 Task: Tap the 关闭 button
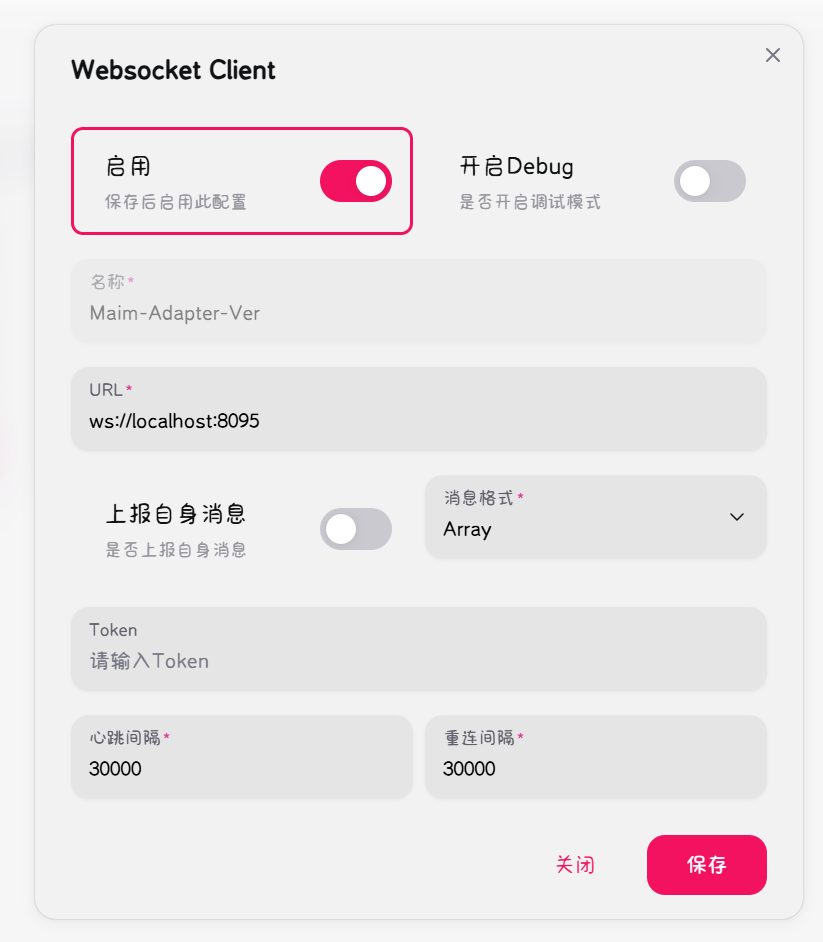point(575,865)
